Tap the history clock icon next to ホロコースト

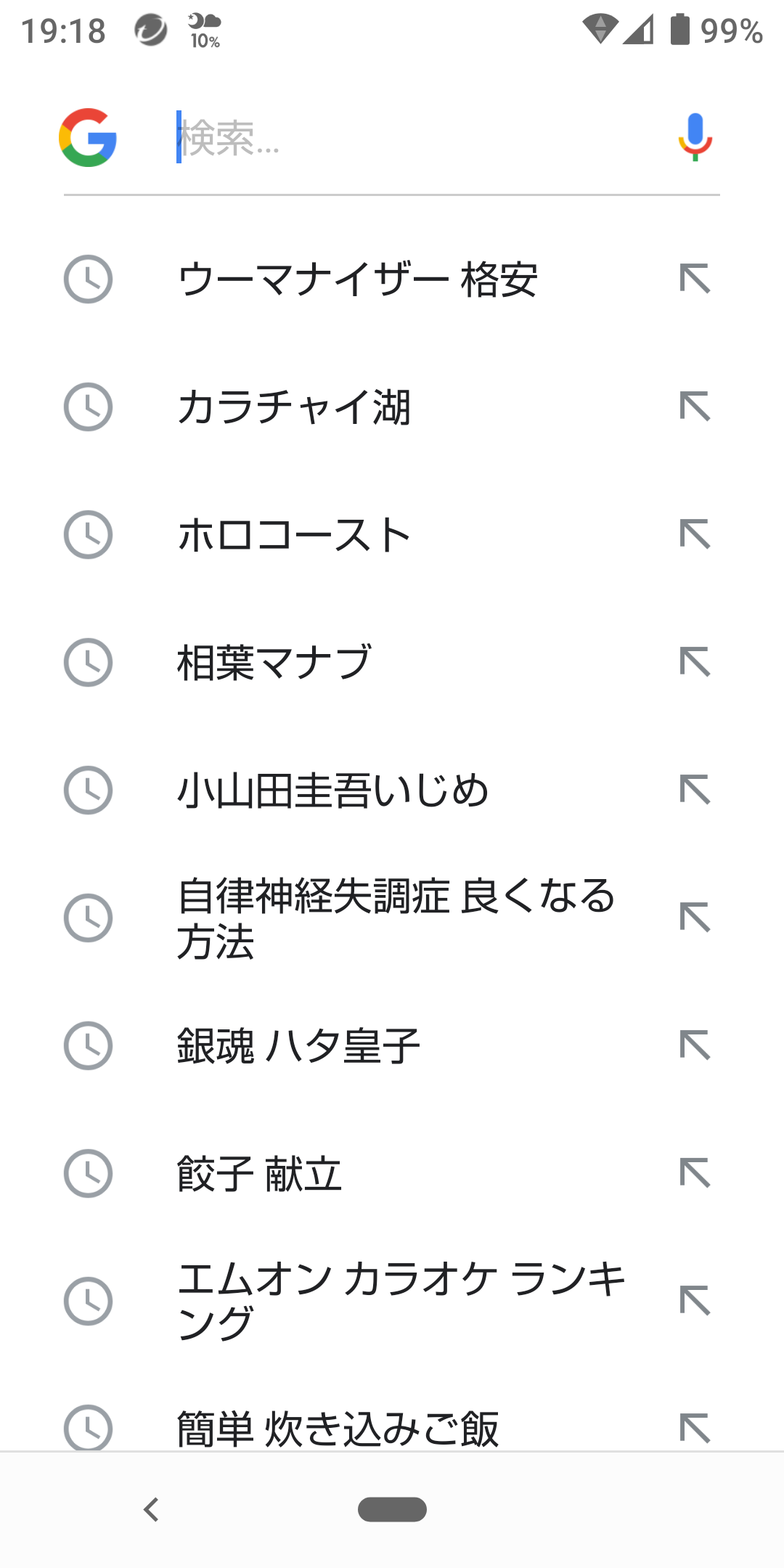click(x=87, y=535)
